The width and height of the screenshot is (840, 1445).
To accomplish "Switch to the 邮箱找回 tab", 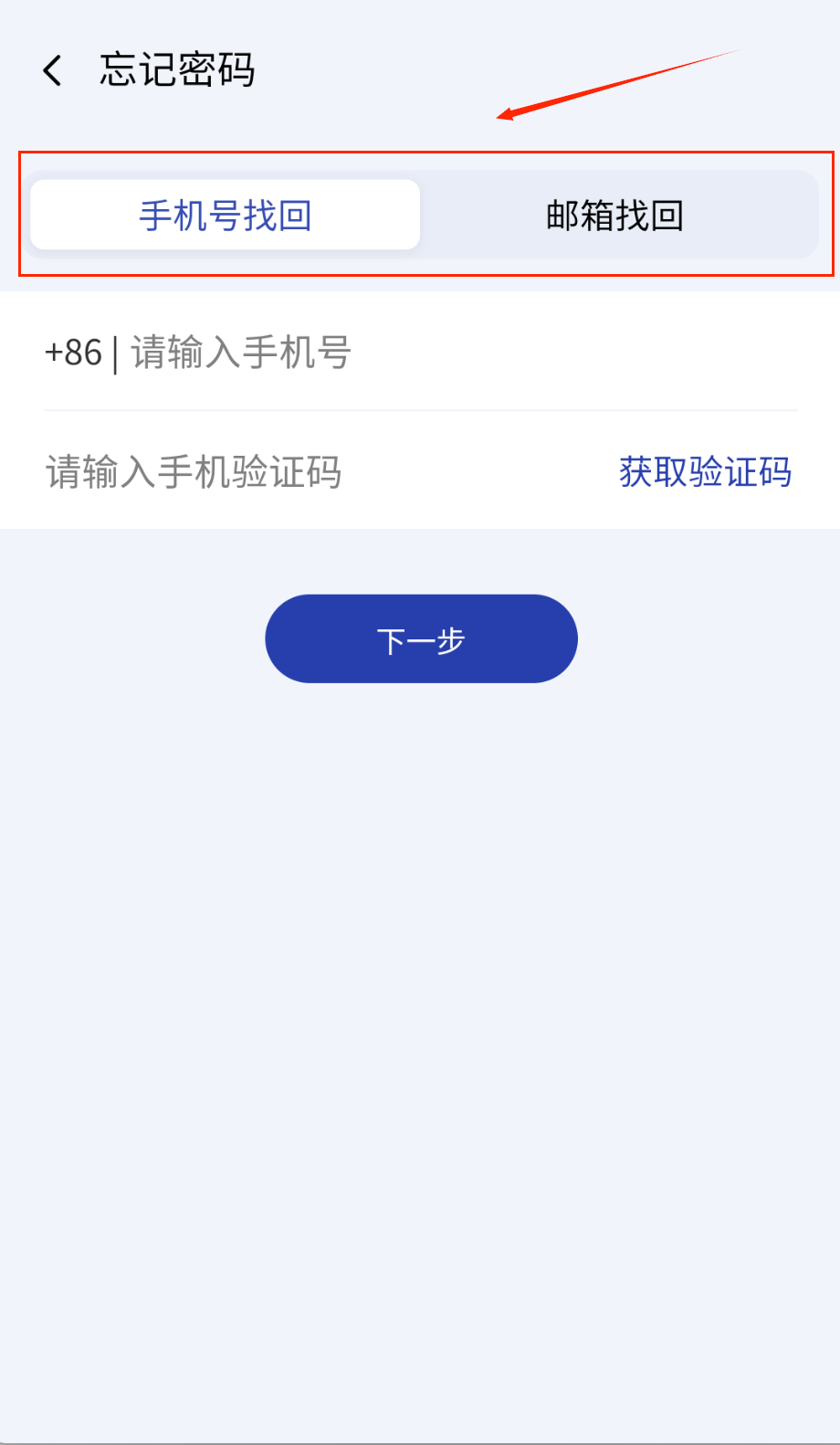I will [x=614, y=216].
